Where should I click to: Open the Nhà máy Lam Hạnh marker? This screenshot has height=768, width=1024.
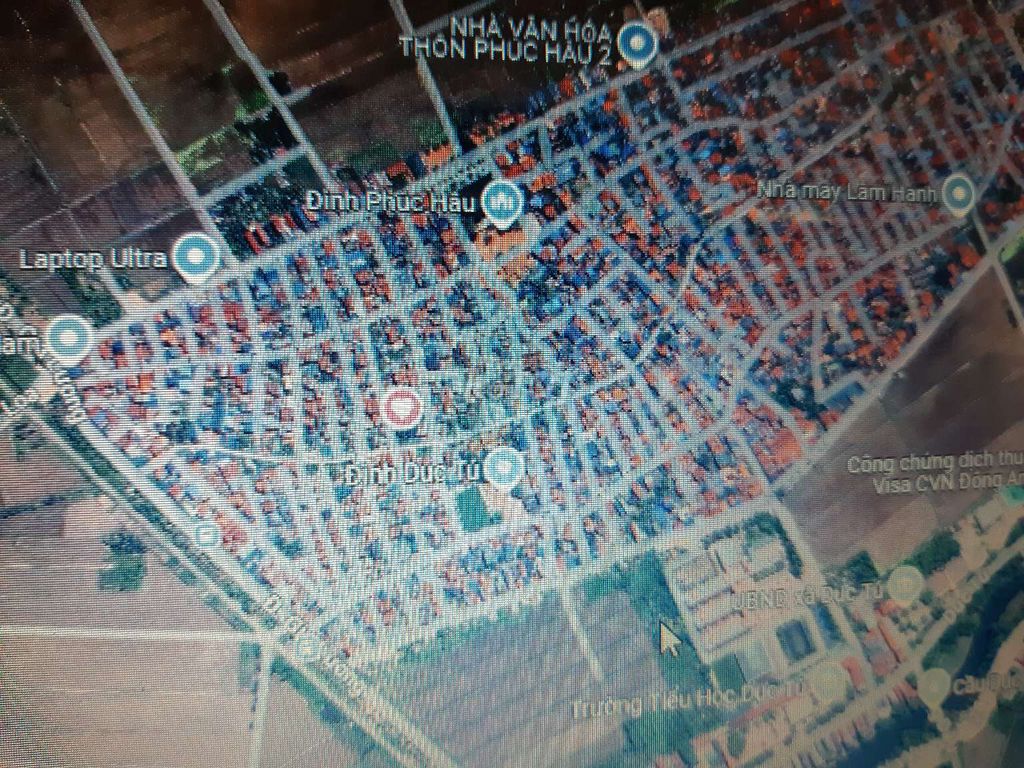[x=960, y=192]
